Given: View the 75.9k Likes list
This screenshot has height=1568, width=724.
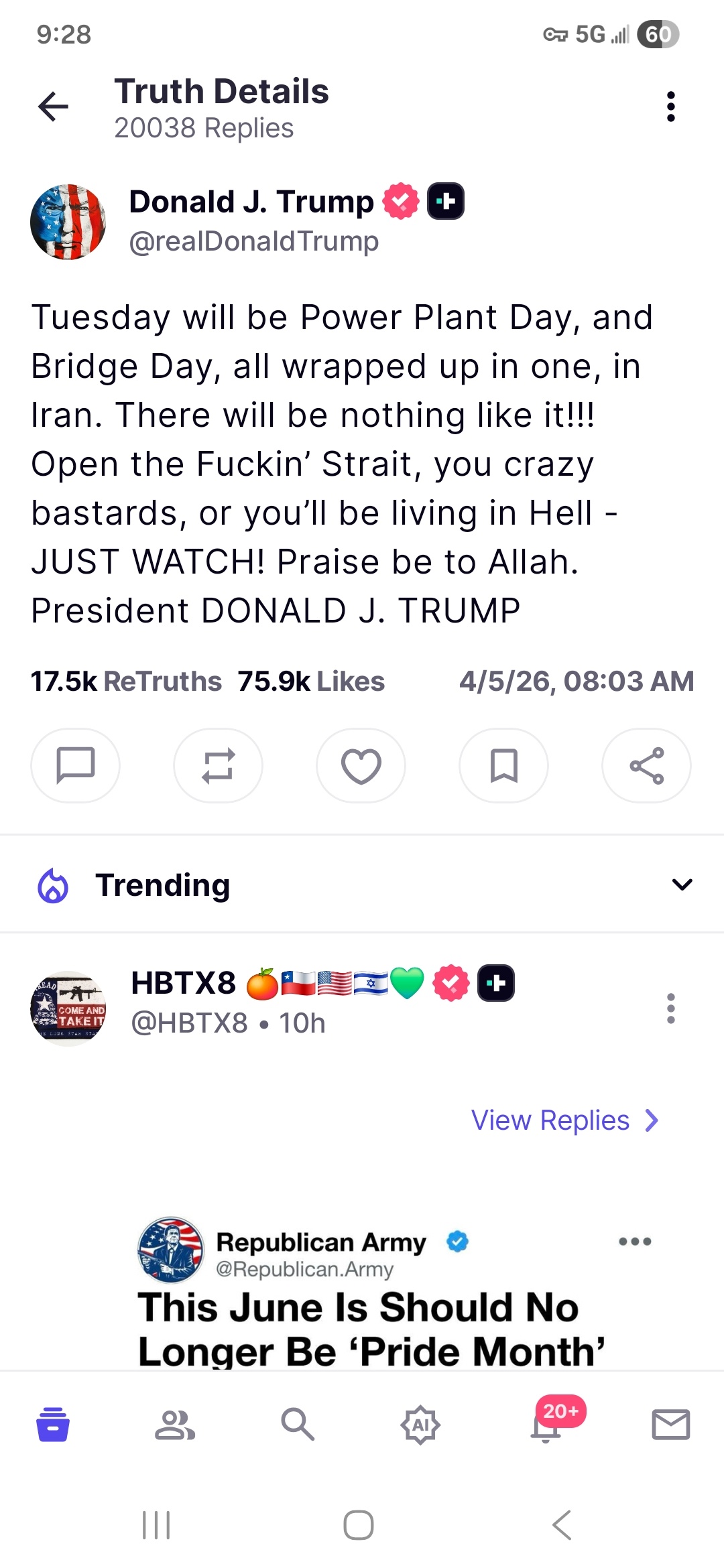Looking at the screenshot, I should pyautogui.click(x=311, y=681).
